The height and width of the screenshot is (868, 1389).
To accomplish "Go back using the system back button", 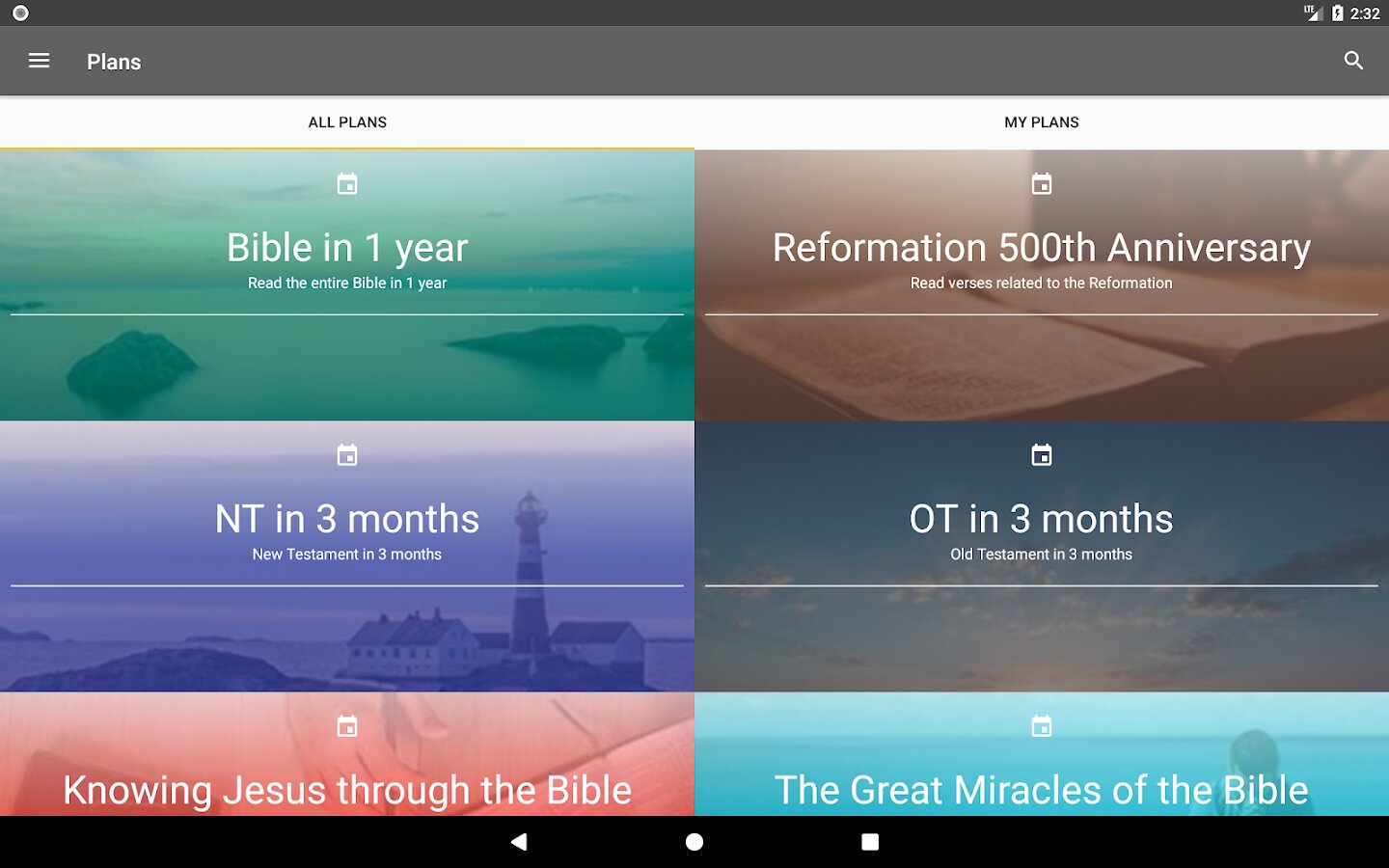I will tap(519, 842).
